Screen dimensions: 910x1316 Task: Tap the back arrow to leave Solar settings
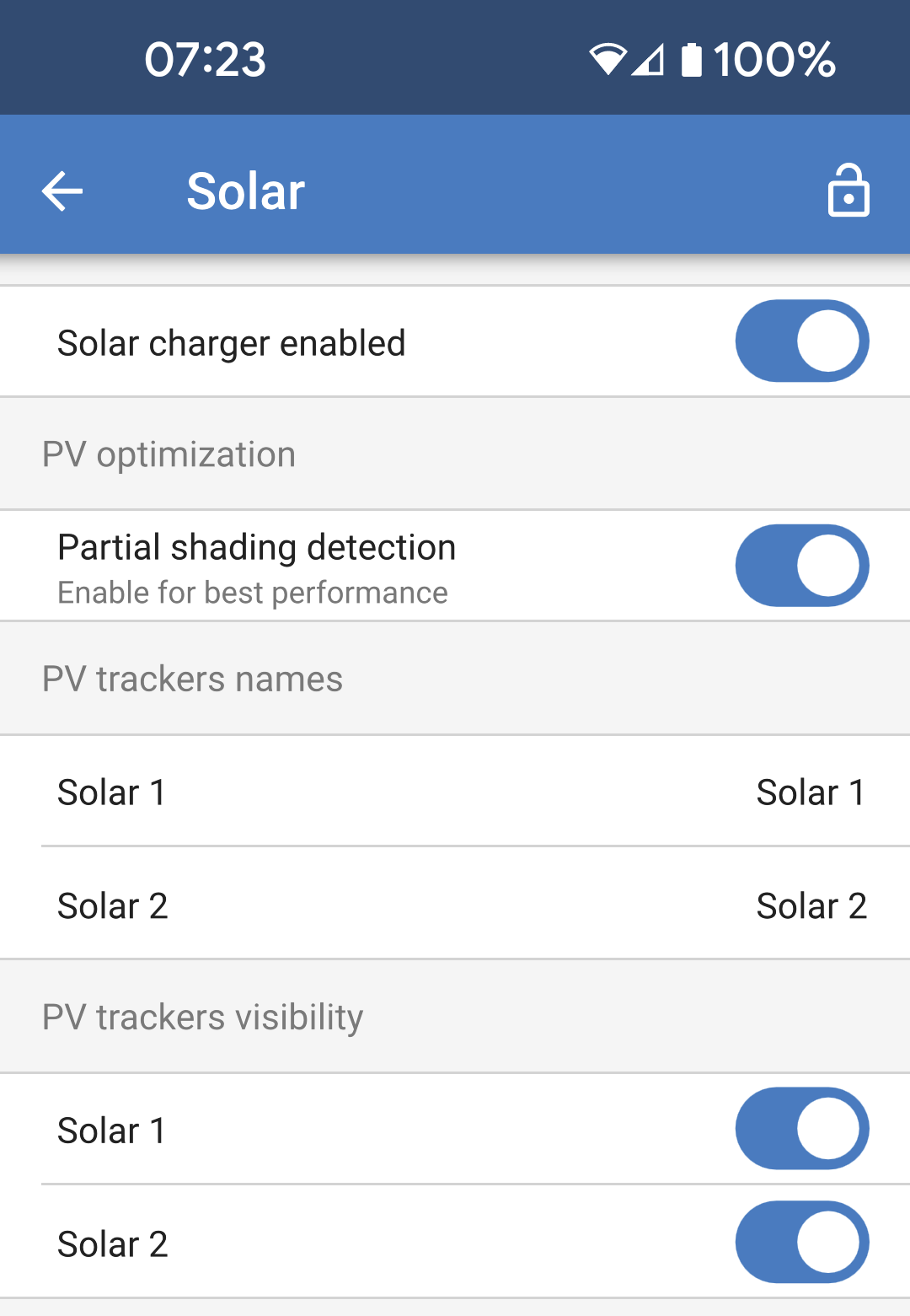[60, 191]
